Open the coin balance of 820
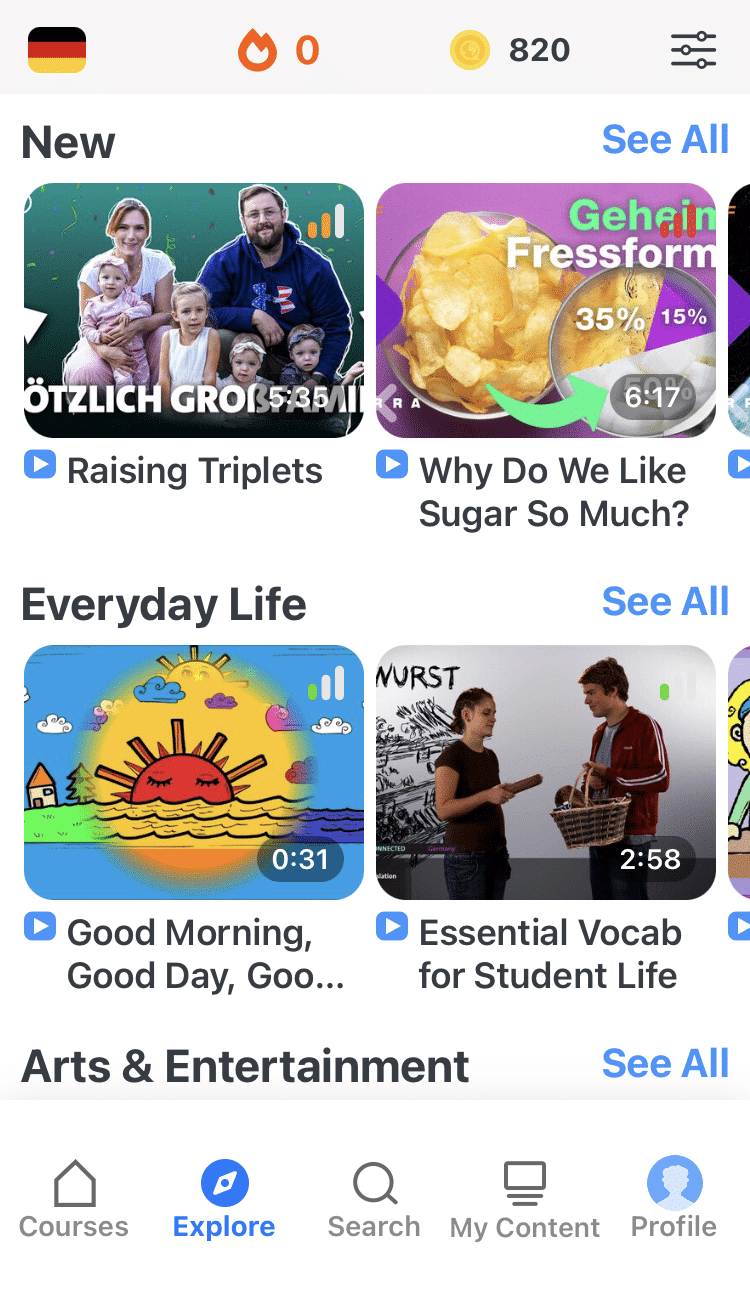750x1299 pixels. [511, 50]
